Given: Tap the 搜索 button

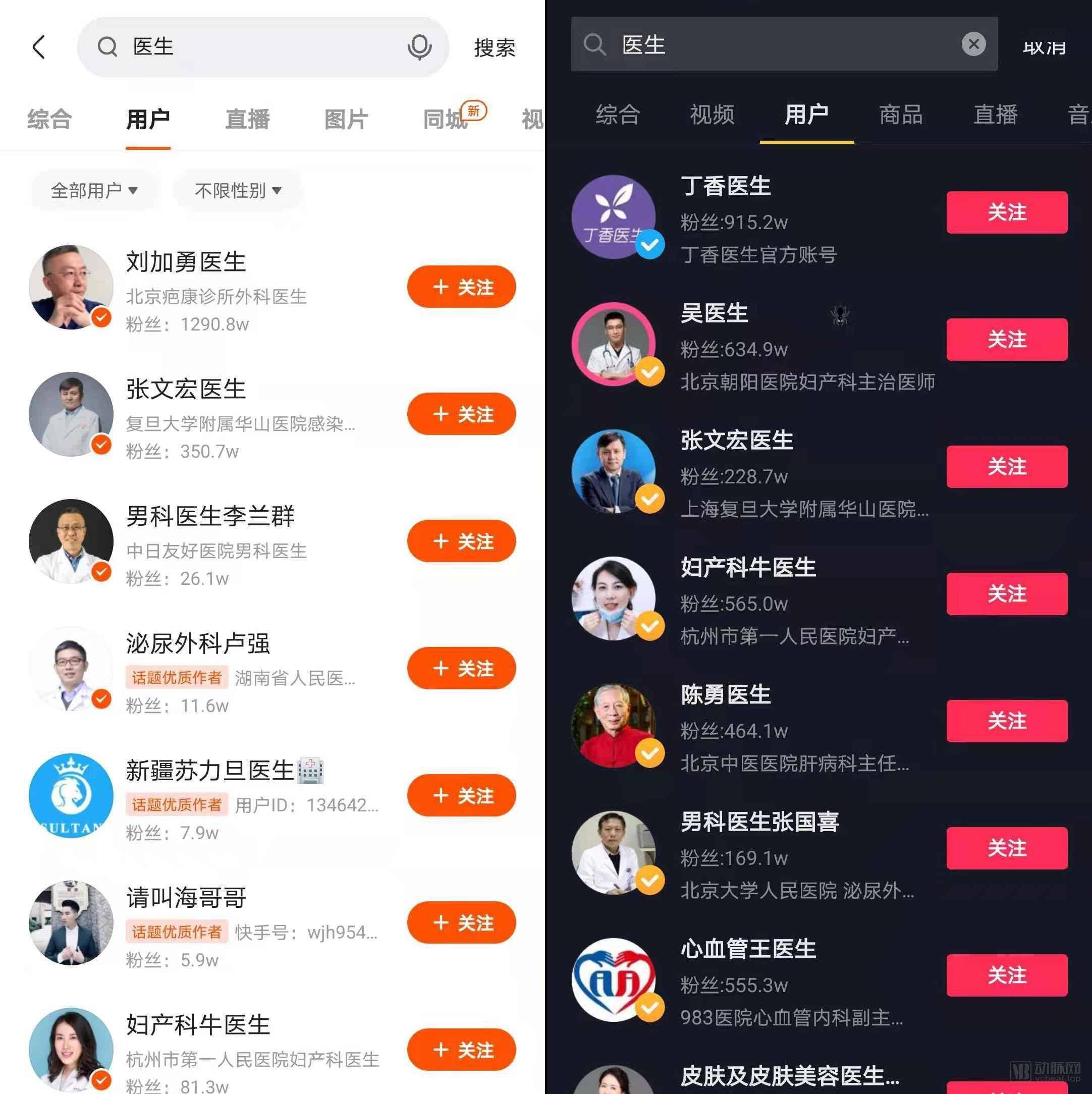Looking at the screenshot, I should (495, 47).
